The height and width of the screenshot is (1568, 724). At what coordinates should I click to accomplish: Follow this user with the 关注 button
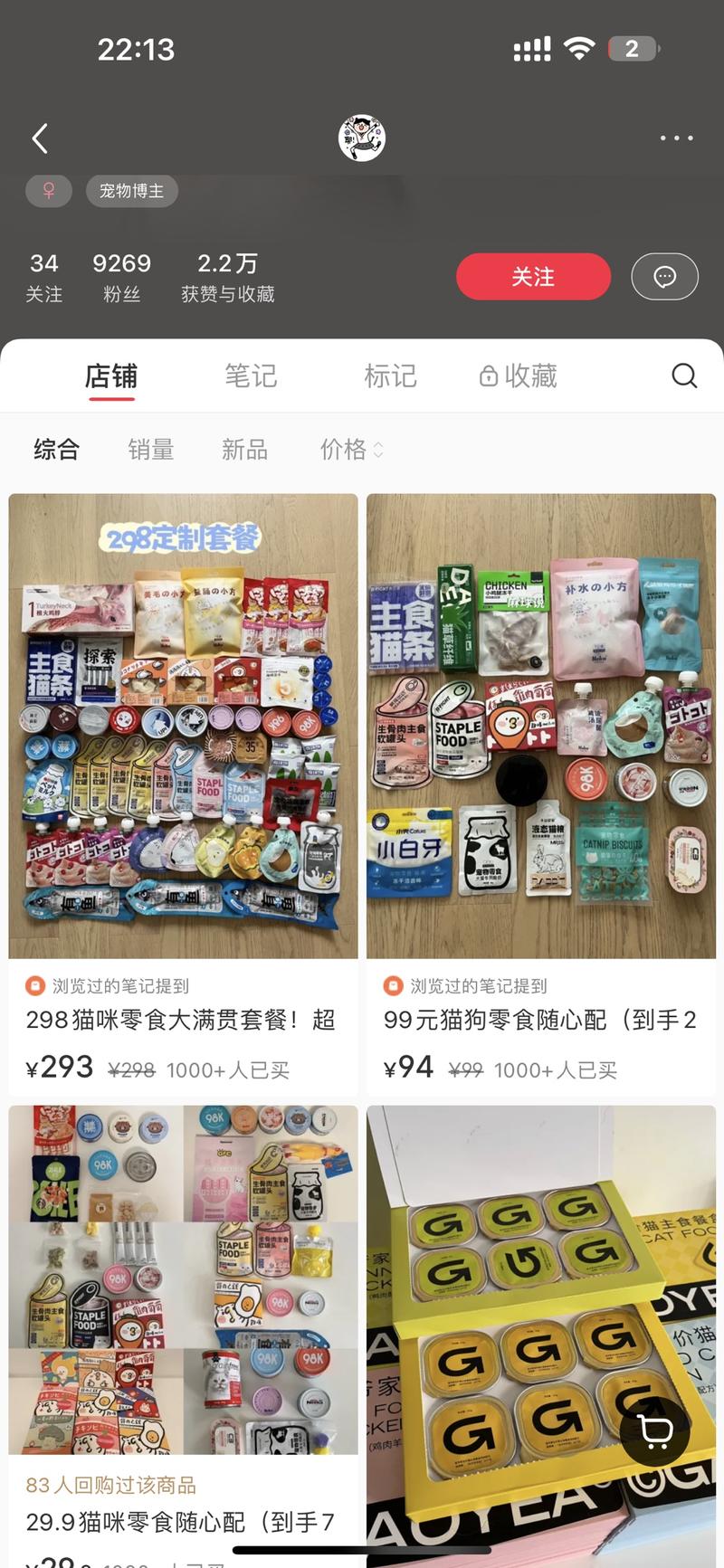533,277
